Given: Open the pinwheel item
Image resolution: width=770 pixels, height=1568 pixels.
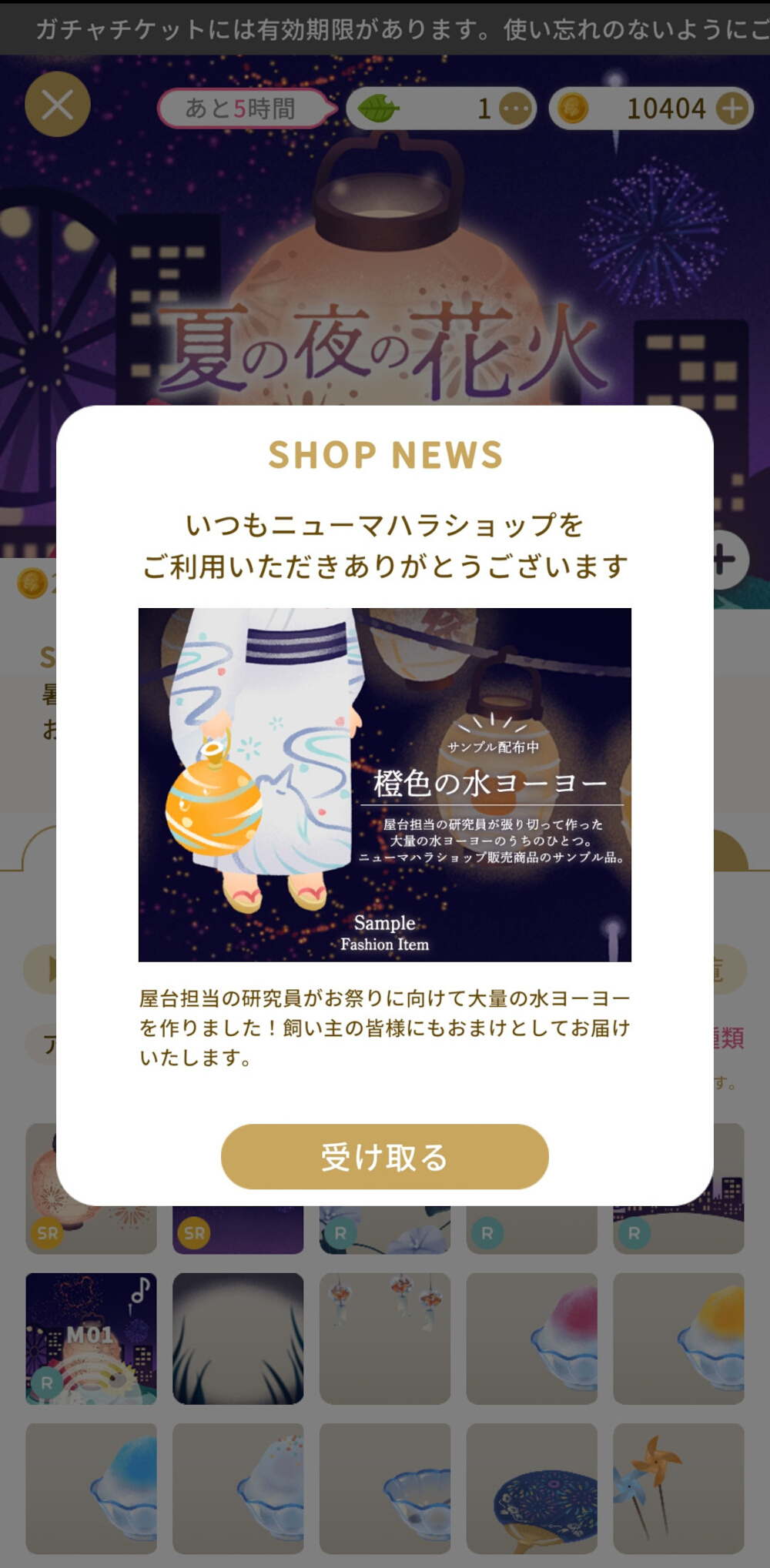Looking at the screenshot, I should 678,1488.
